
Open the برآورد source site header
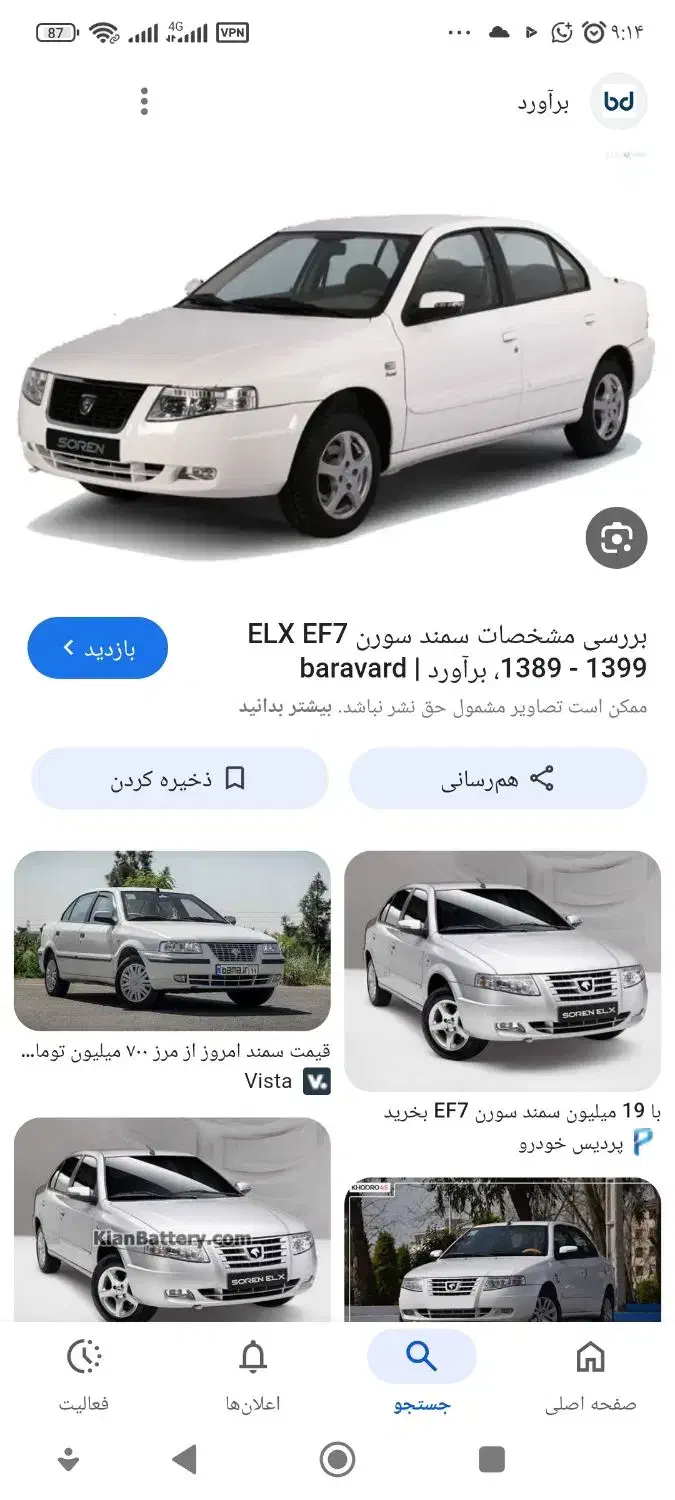[x=580, y=102]
